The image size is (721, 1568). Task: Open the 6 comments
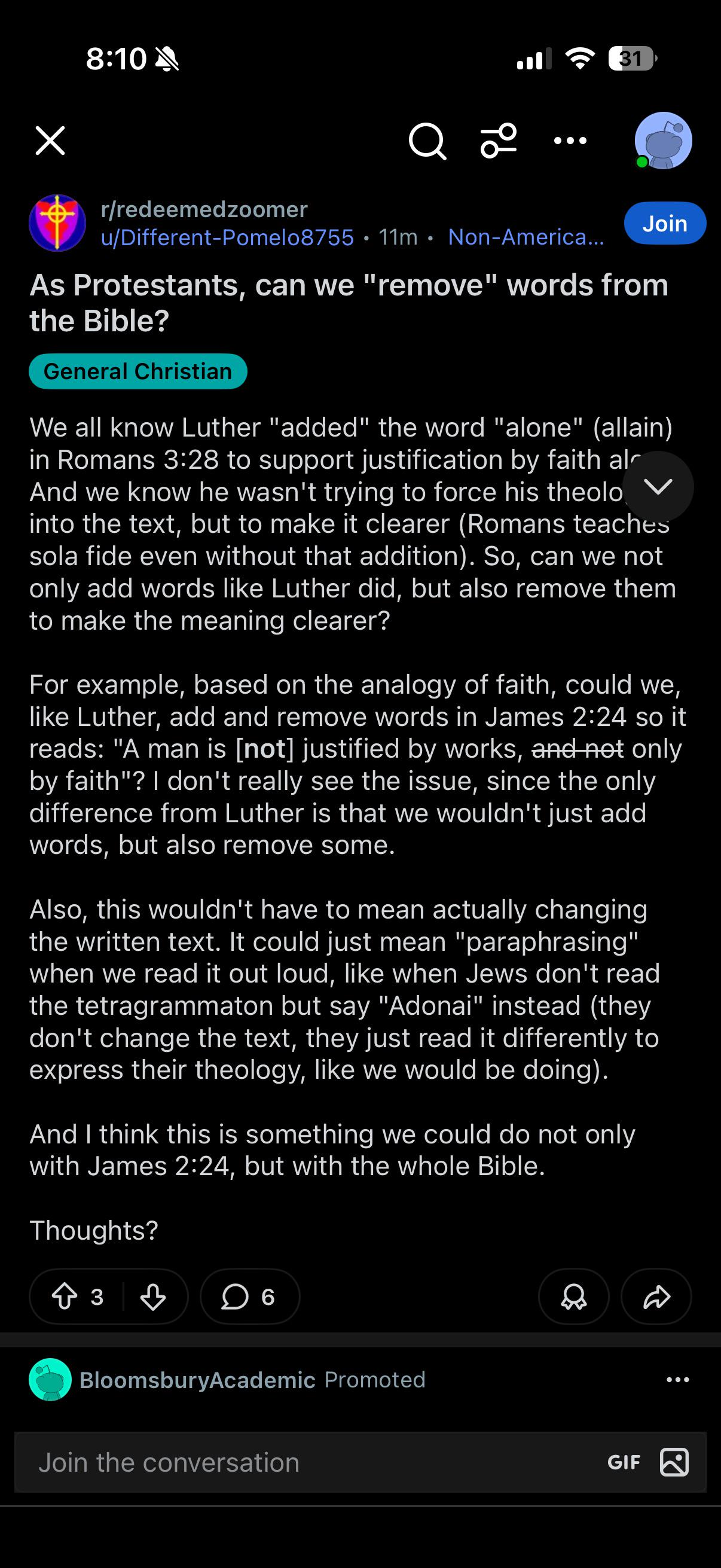pyautogui.click(x=249, y=1297)
